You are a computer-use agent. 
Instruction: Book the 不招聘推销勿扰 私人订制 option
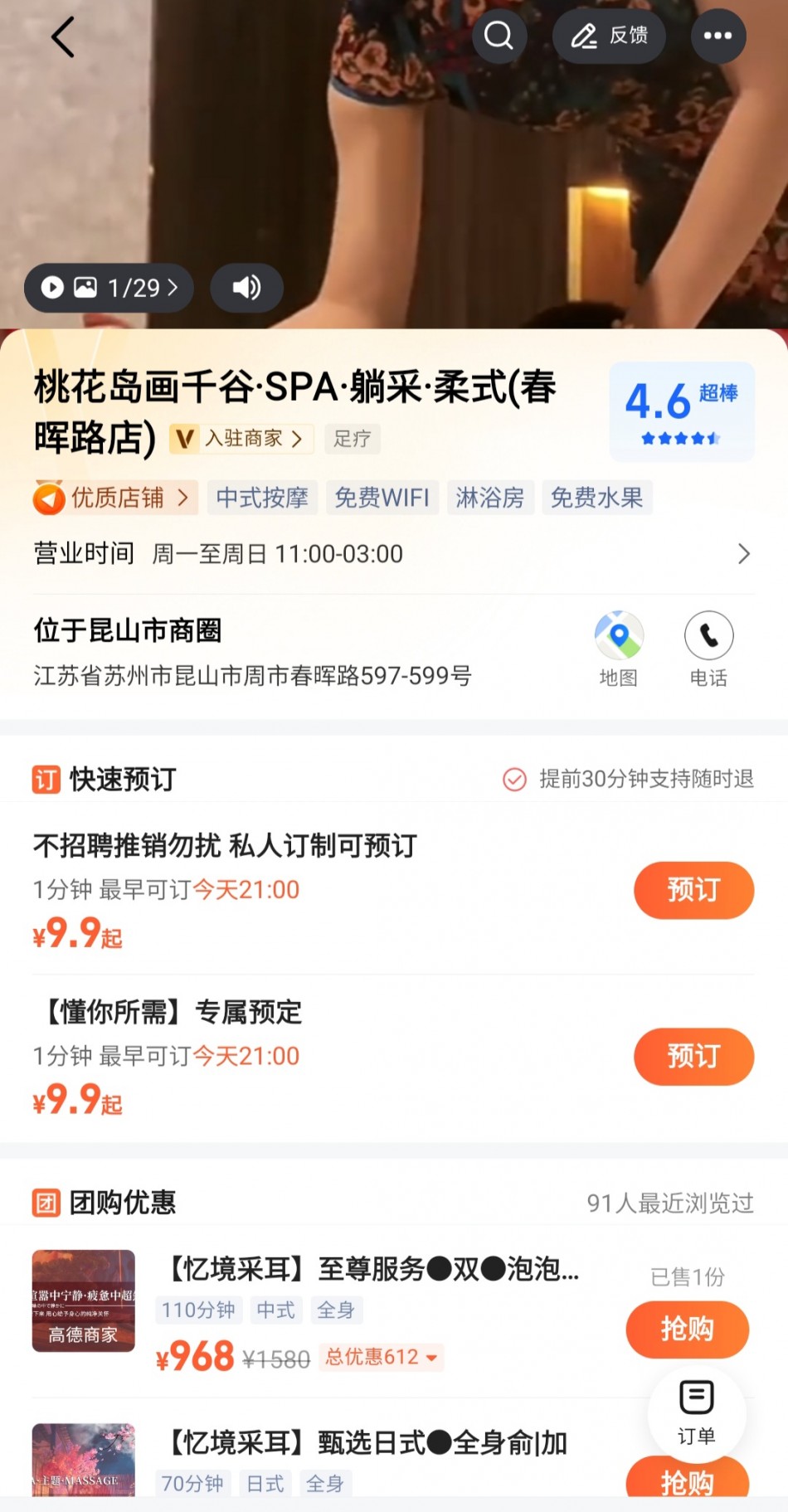click(693, 890)
